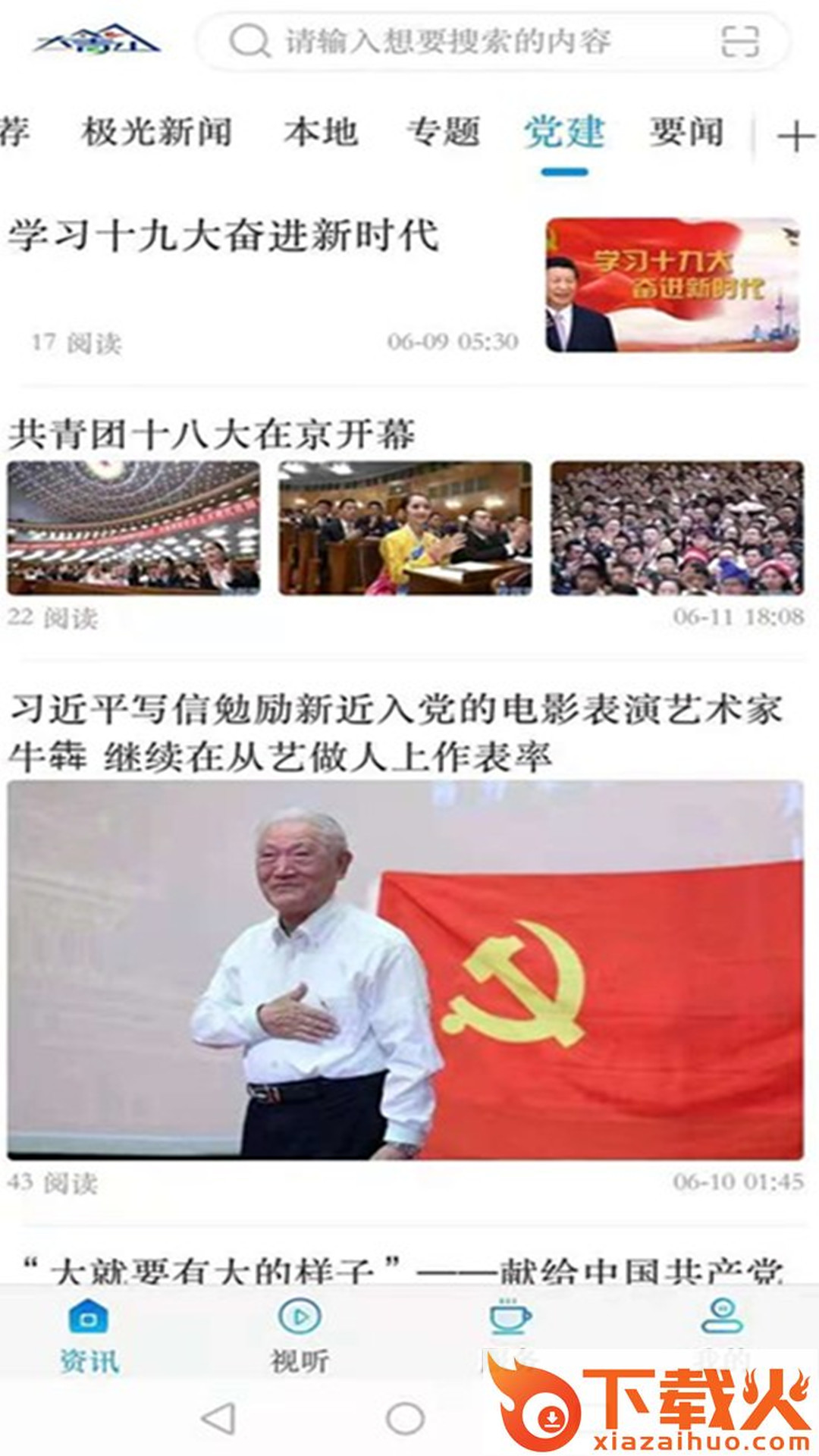The width and height of the screenshot is (819, 1456).
Task: Tap the system back button
Action: click(218, 1418)
